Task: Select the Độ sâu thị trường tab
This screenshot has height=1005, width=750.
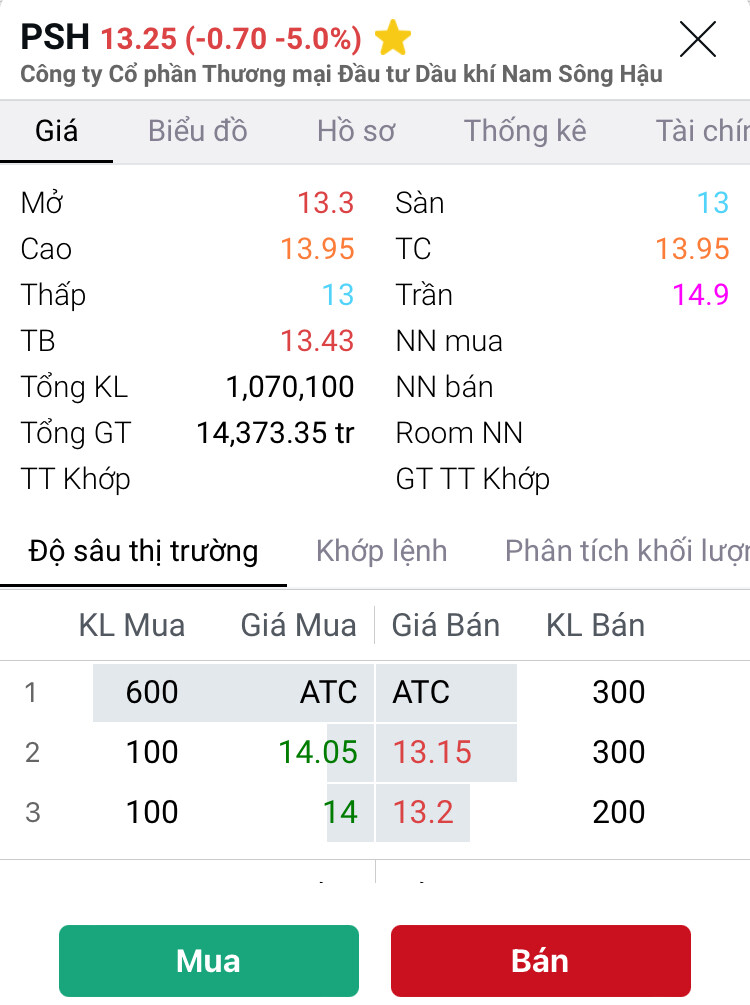Action: click(143, 551)
